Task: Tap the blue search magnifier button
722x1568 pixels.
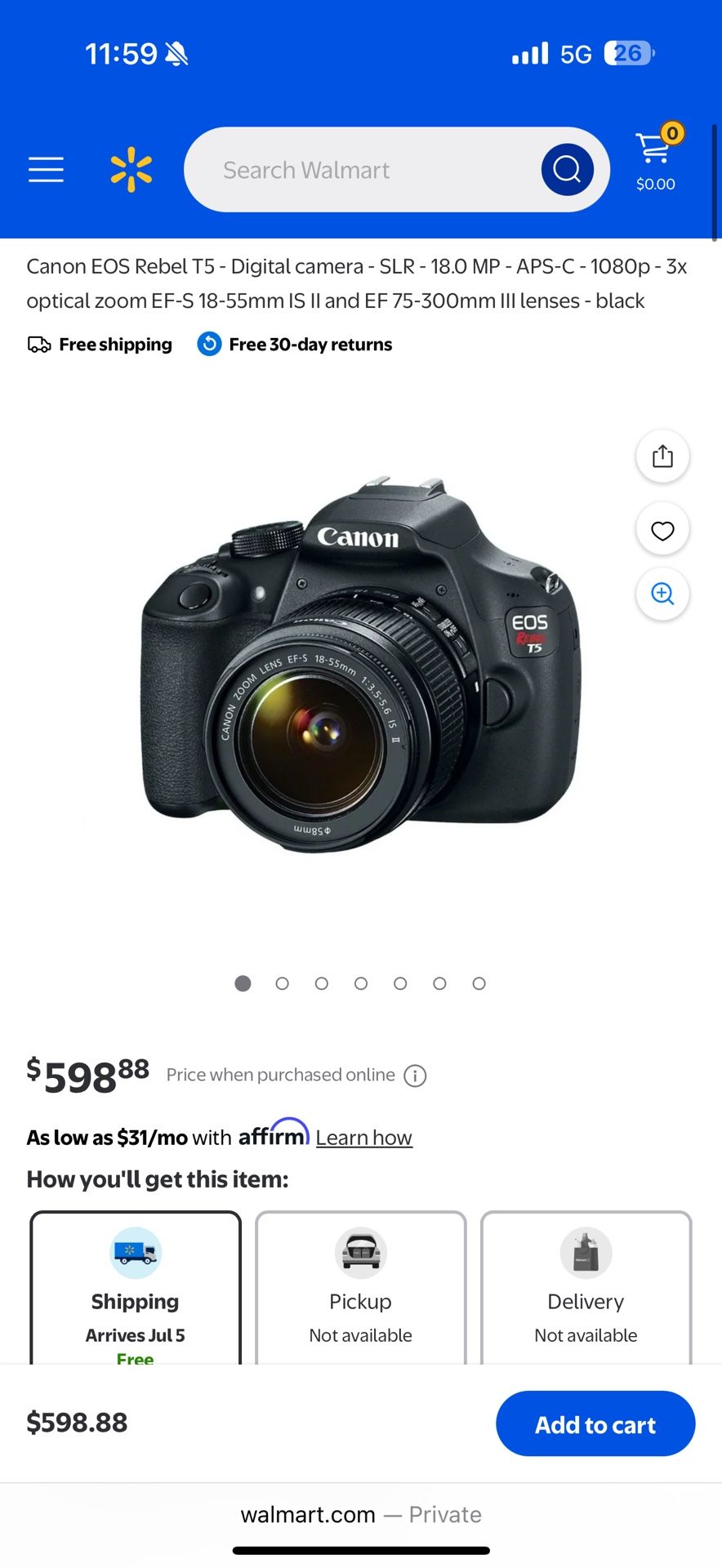Action: click(x=567, y=170)
